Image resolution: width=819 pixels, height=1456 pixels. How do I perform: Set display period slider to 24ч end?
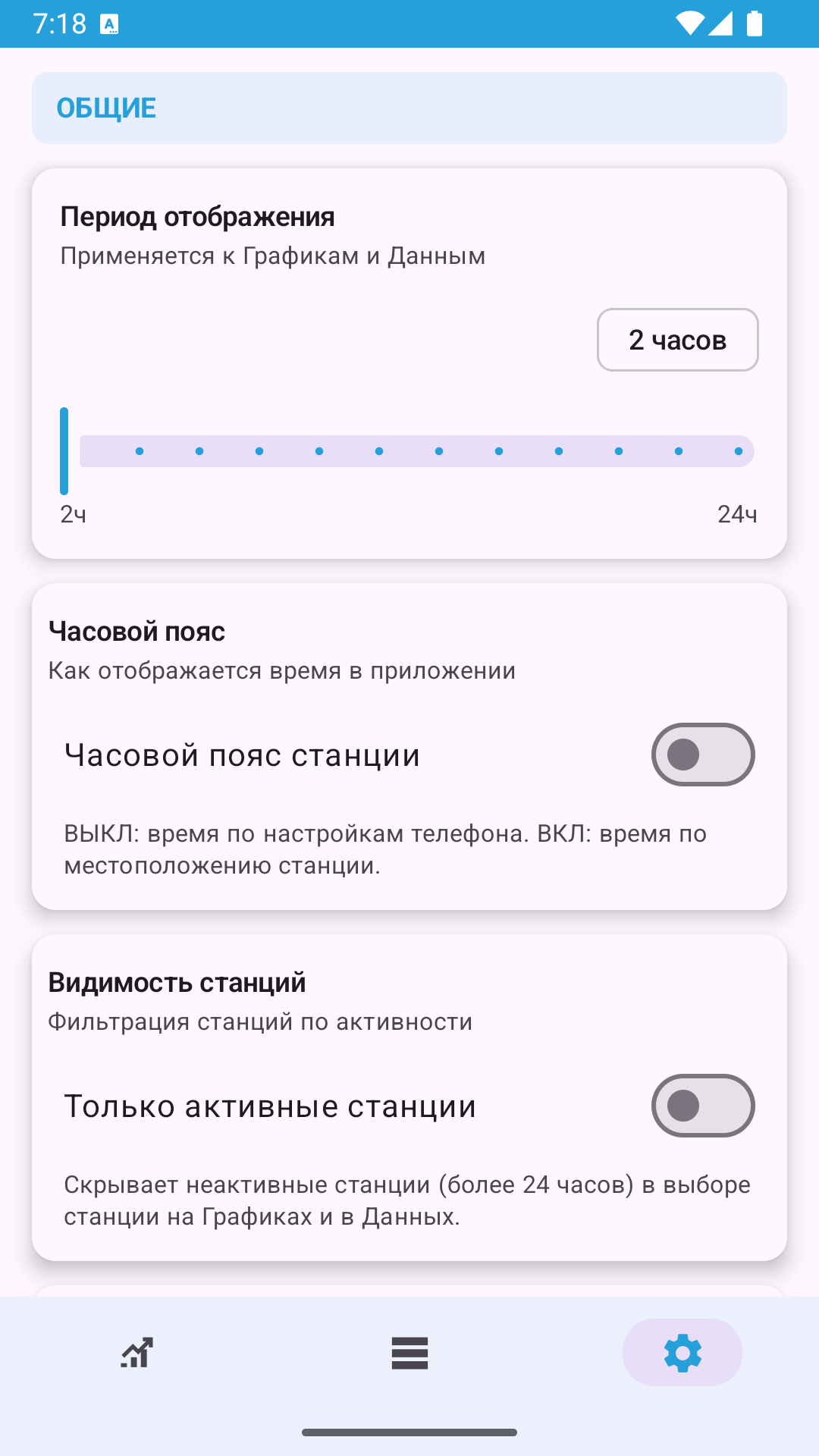point(739,451)
